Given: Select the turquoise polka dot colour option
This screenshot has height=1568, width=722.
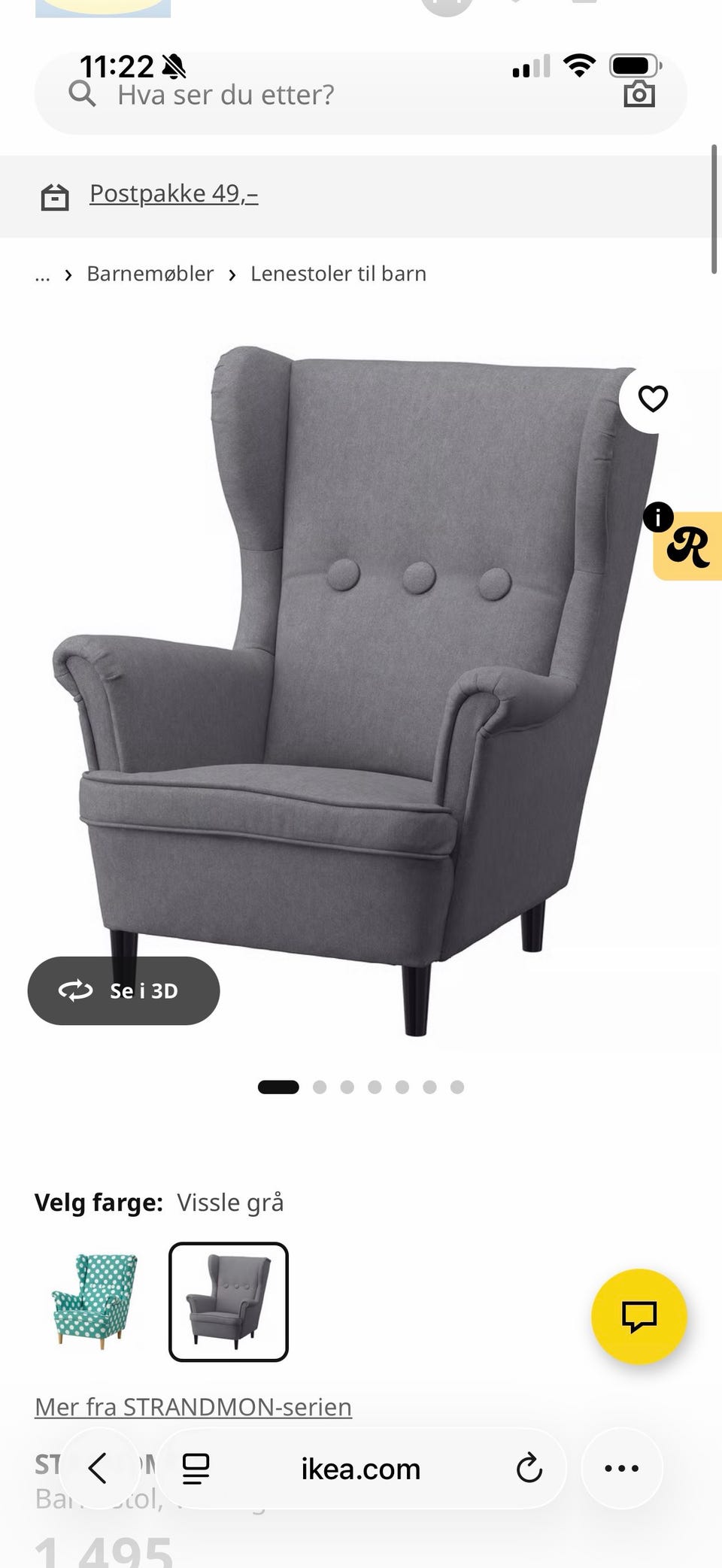Looking at the screenshot, I should pos(94,1301).
